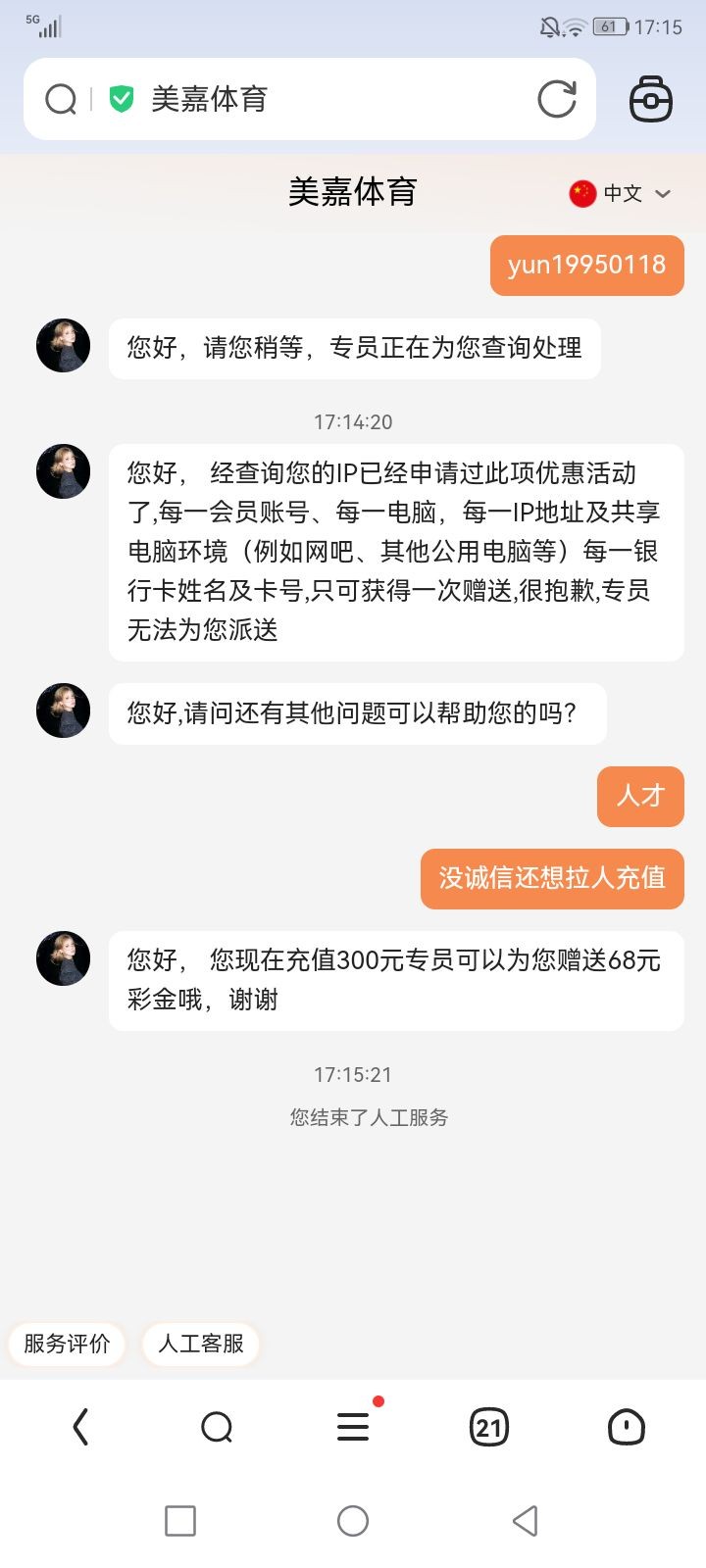Image resolution: width=706 pixels, height=1568 pixels.
Task: Open the browser toolbox icon
Action: click(650, 99)
